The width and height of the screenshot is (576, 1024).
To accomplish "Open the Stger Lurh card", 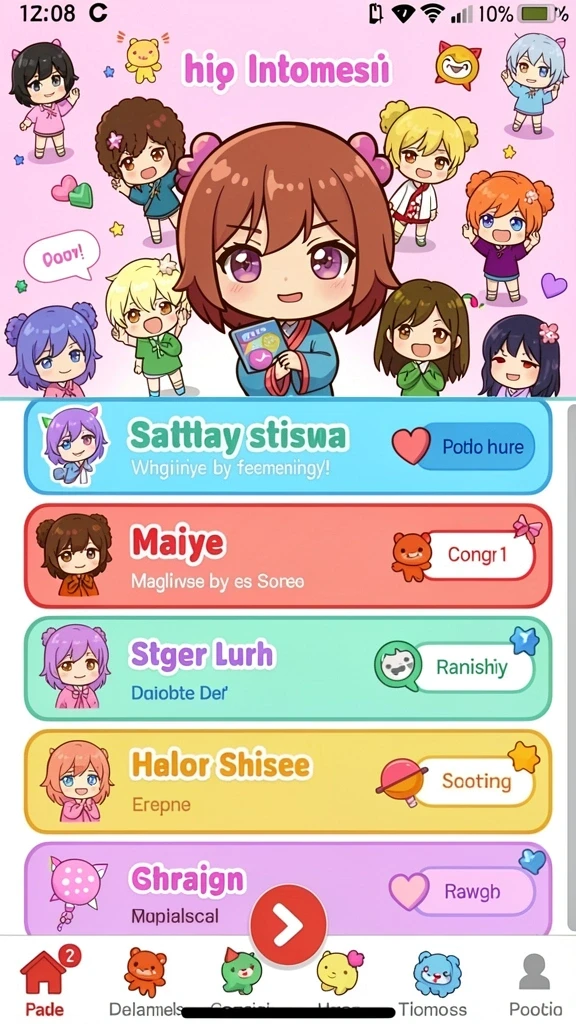I will coord(288,668).
